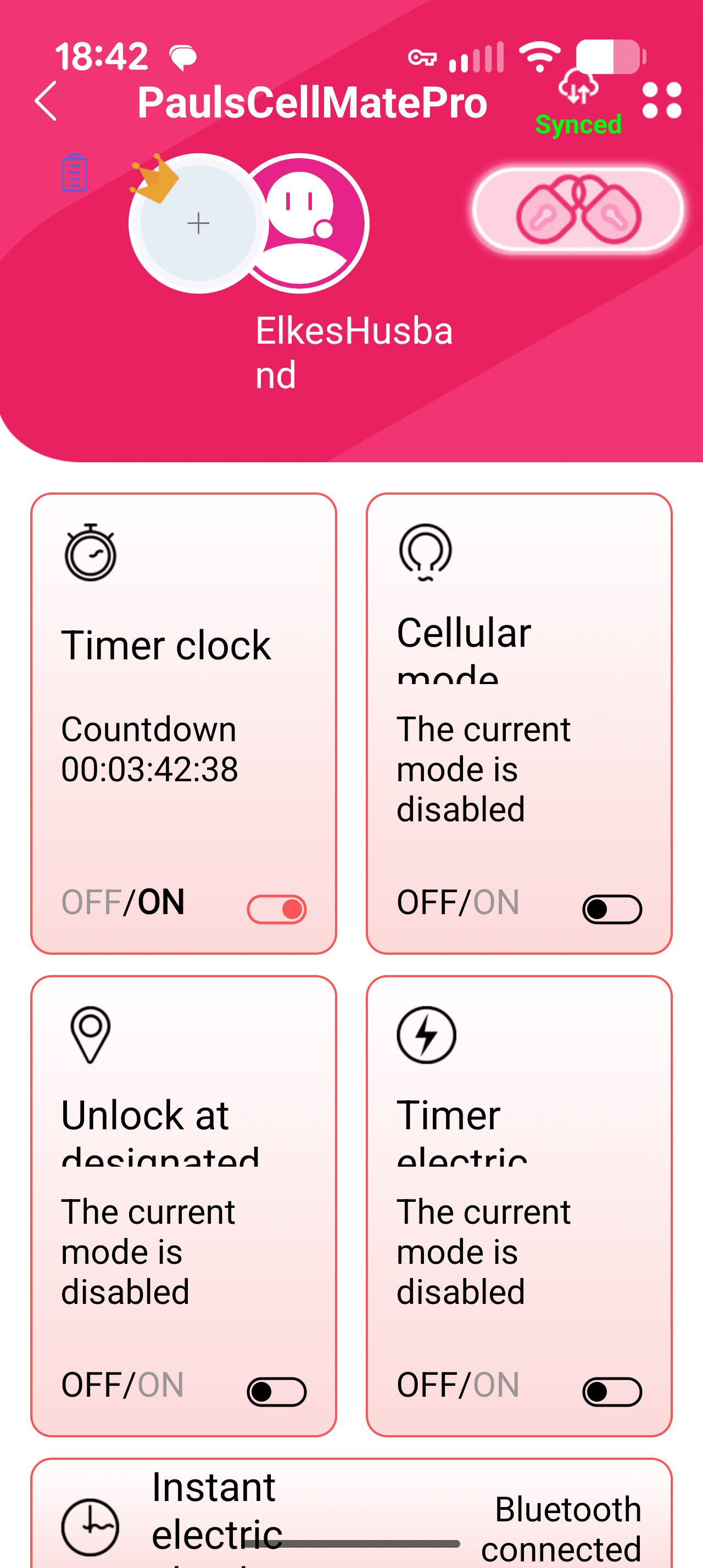The width and height of the screenshot is (703, 1568).
Task: Turn on the Timer electric switch
Action: pyautogui.click(x=612, y=1391)
